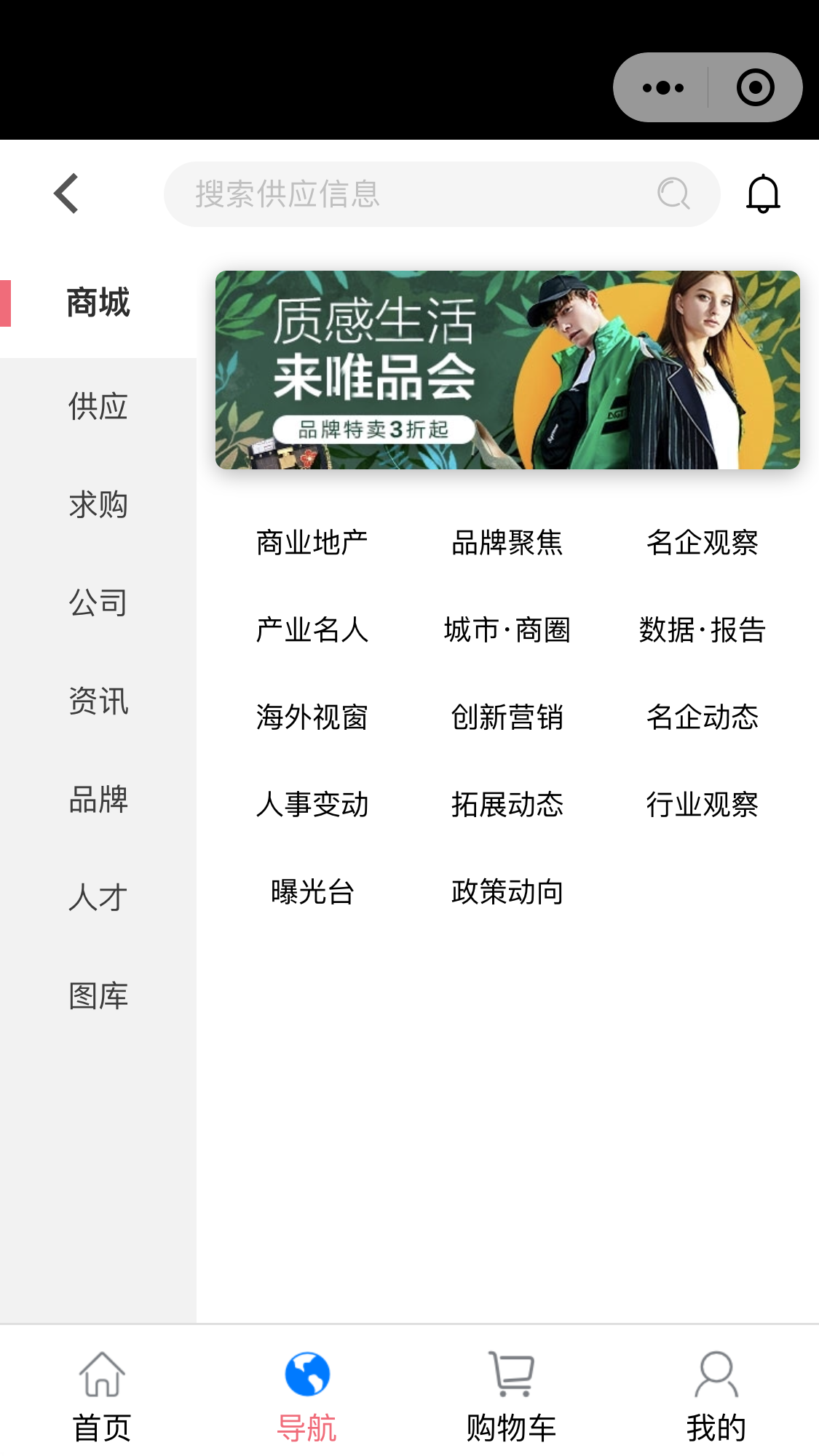Select the 供应 category in the sidebar
This screenshot has height=1456, width=819.
[x=98, y=406]
